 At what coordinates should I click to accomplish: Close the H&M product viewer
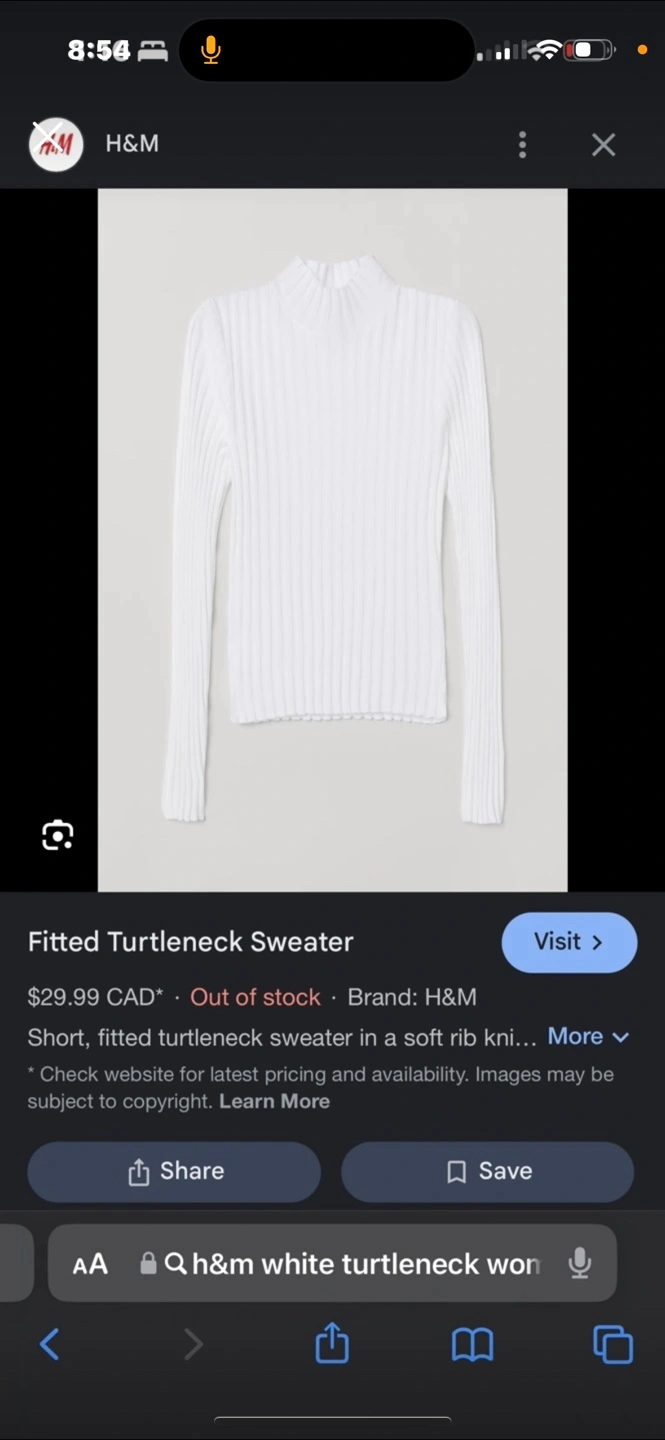click(603, 145)
